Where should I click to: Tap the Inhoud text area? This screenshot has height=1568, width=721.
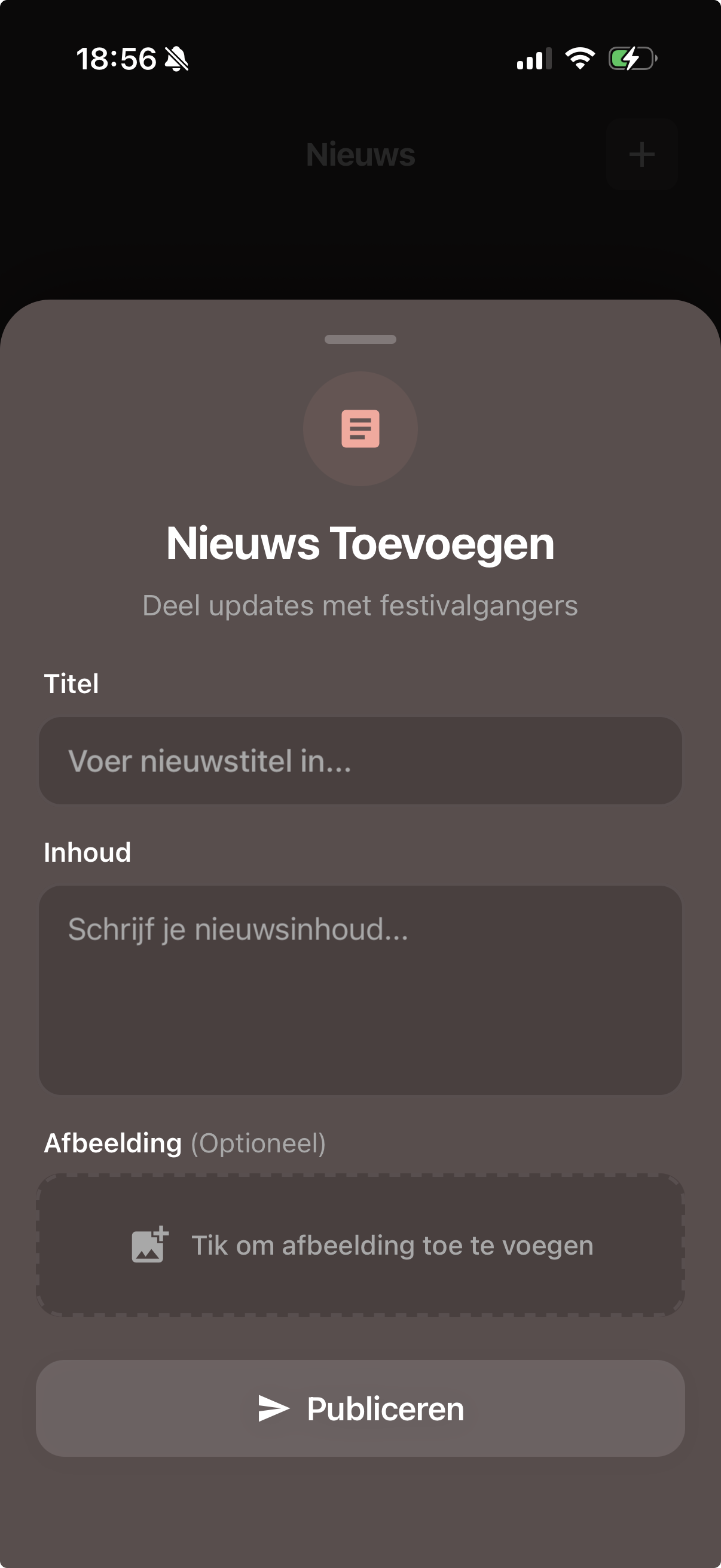360,990
